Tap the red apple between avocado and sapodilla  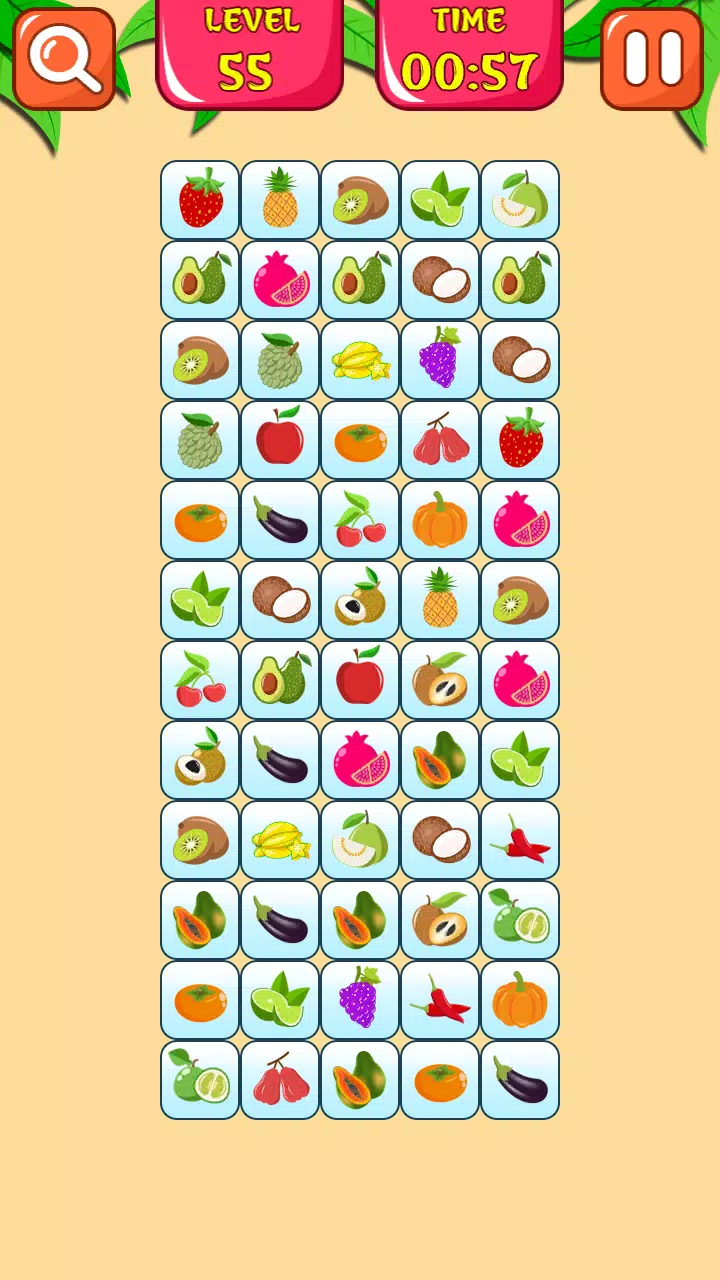pyautogui.click(x=360, y=680)
